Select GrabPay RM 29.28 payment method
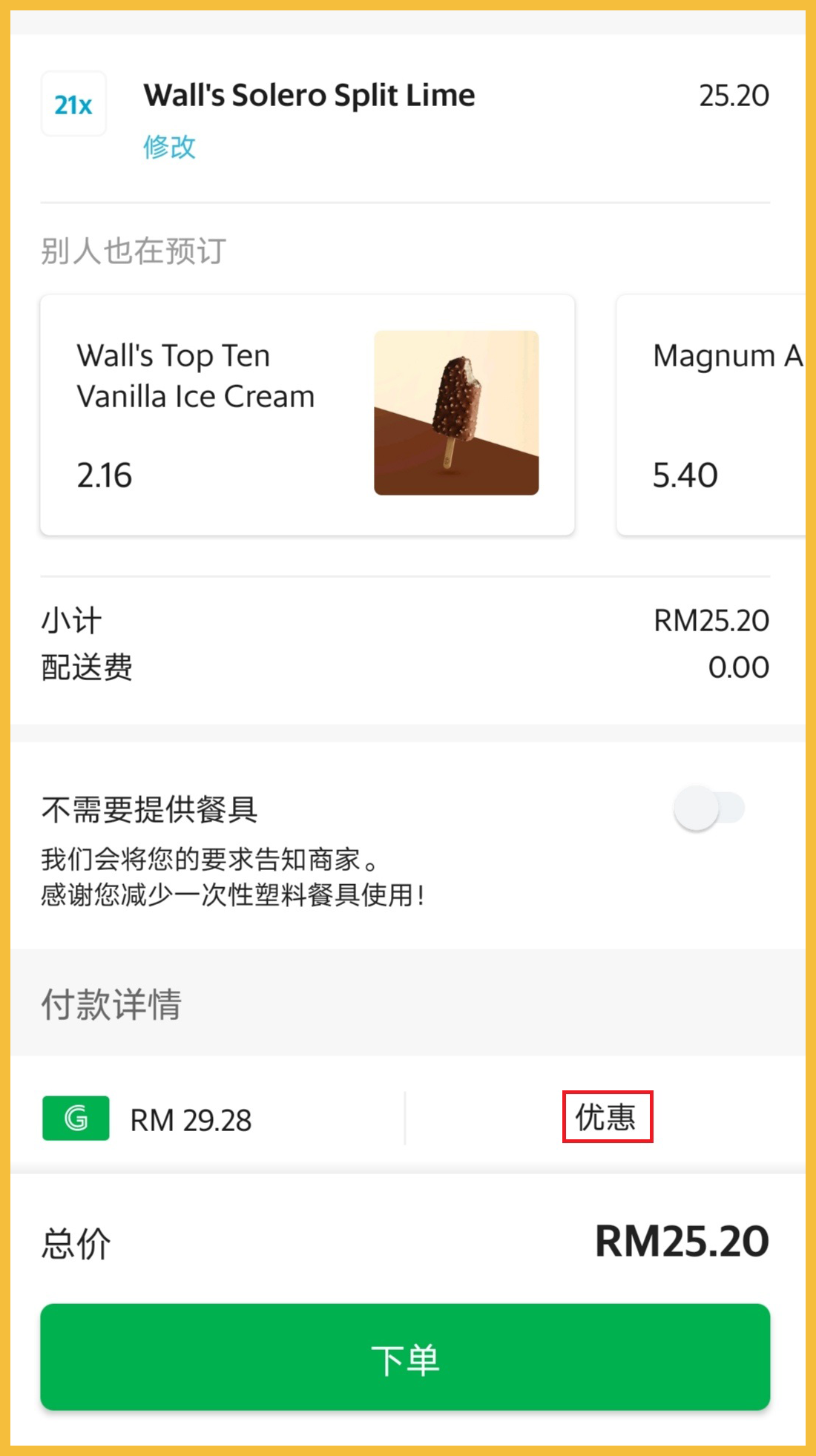 coord(148,1119)
